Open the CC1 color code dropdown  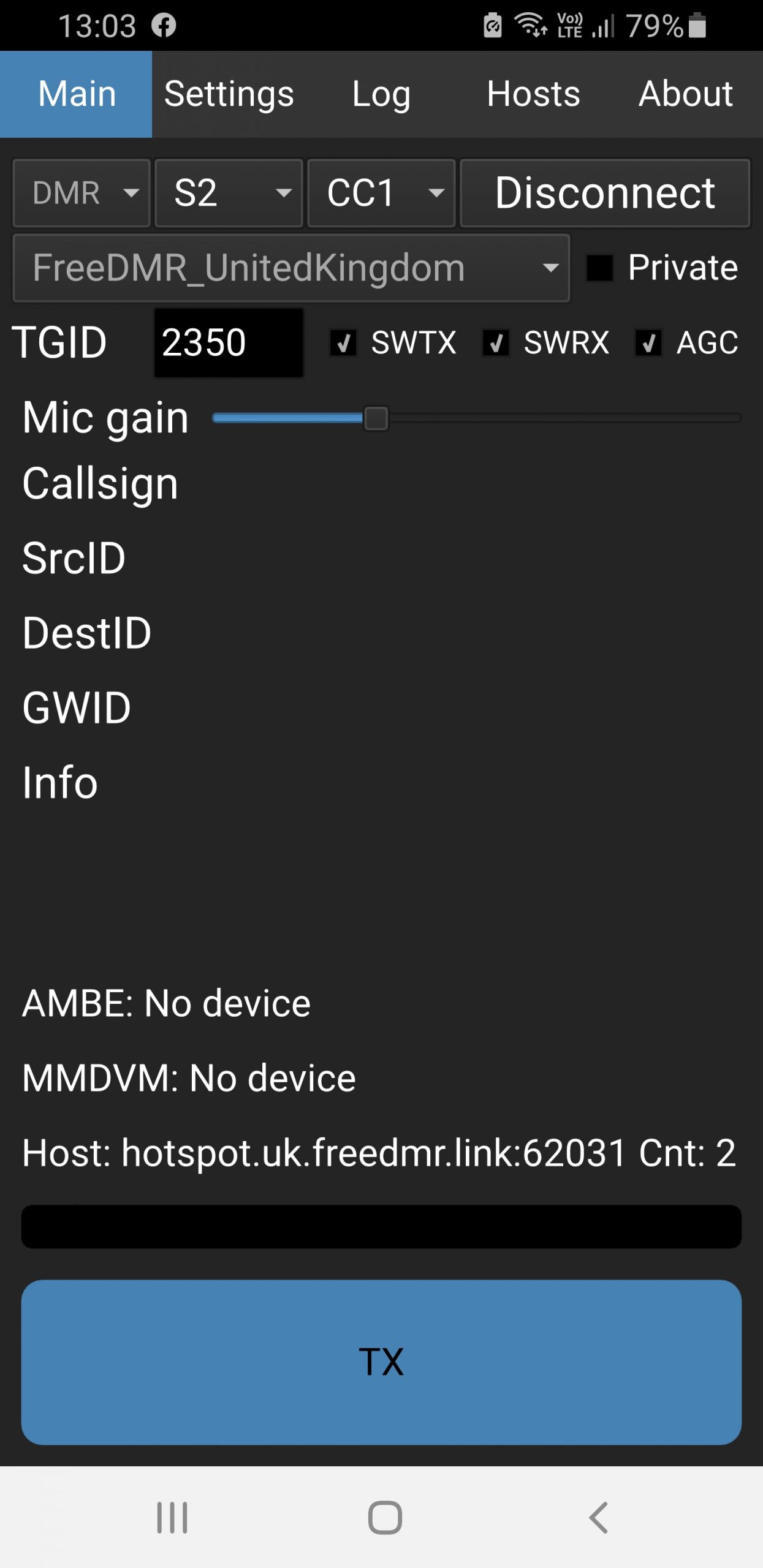coord(381,193)
